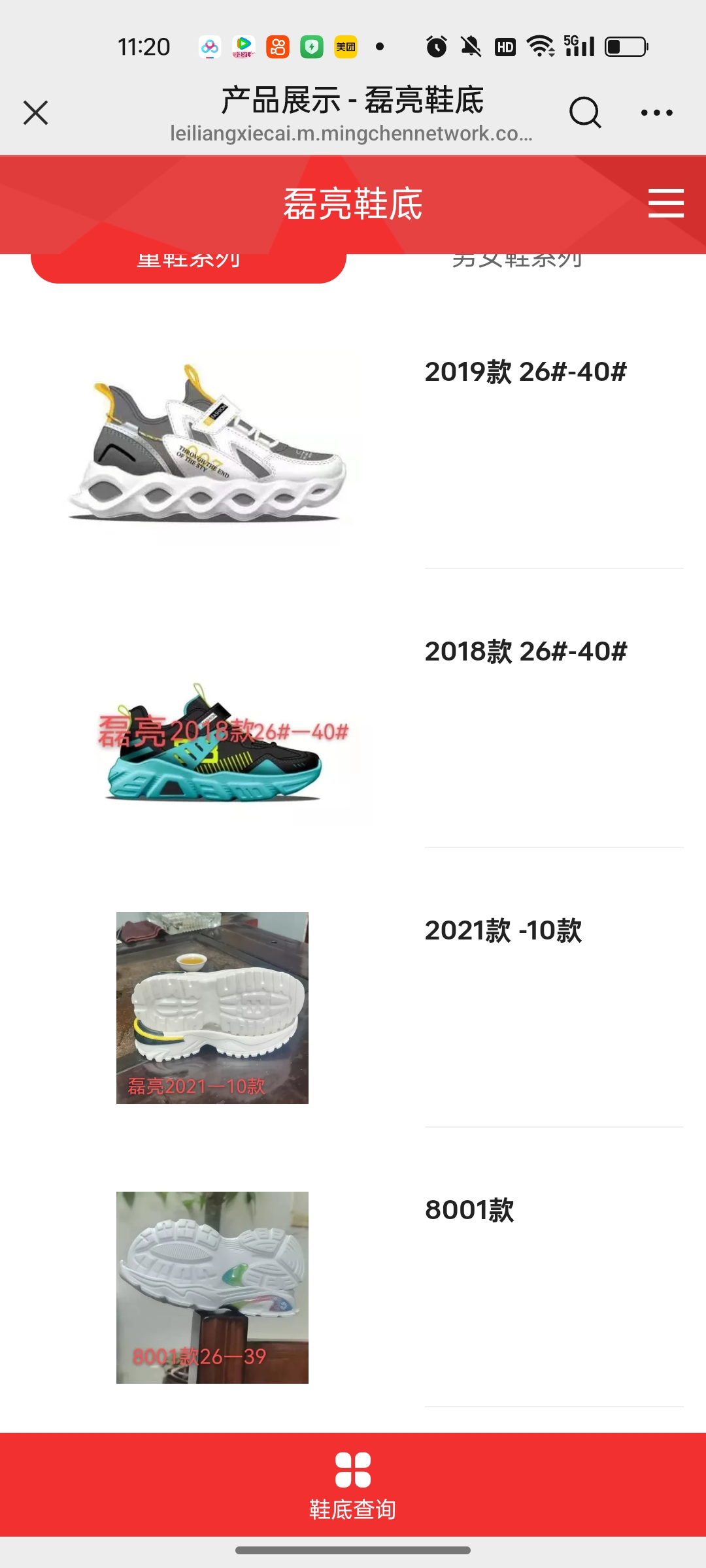Open the 2019款 26#-40# product
This screenshot has width=706, height=1568.
pyautogui.click(x=525, y=372)
